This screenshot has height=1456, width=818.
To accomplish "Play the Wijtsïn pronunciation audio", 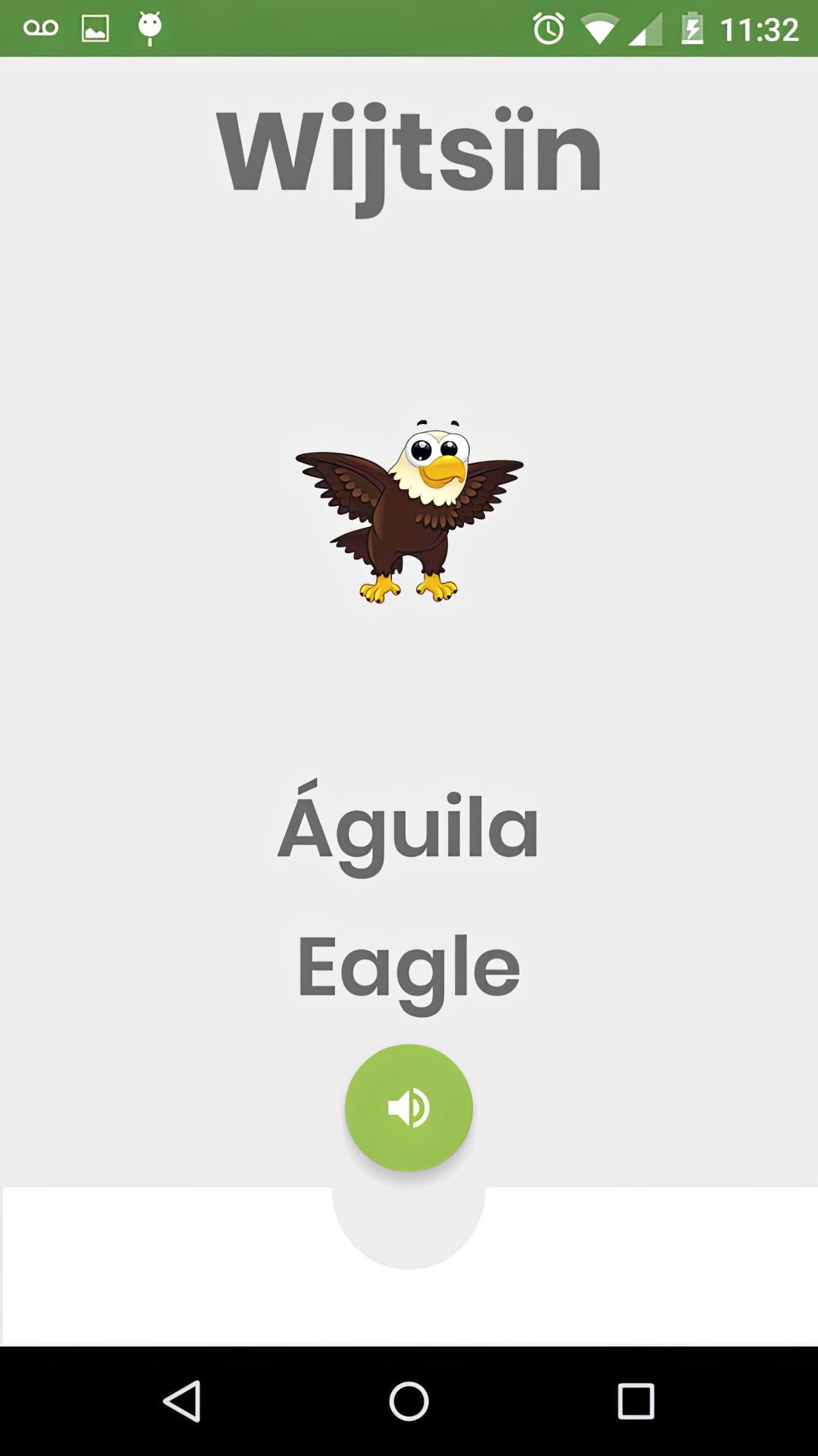I will tap(409, 1108).
